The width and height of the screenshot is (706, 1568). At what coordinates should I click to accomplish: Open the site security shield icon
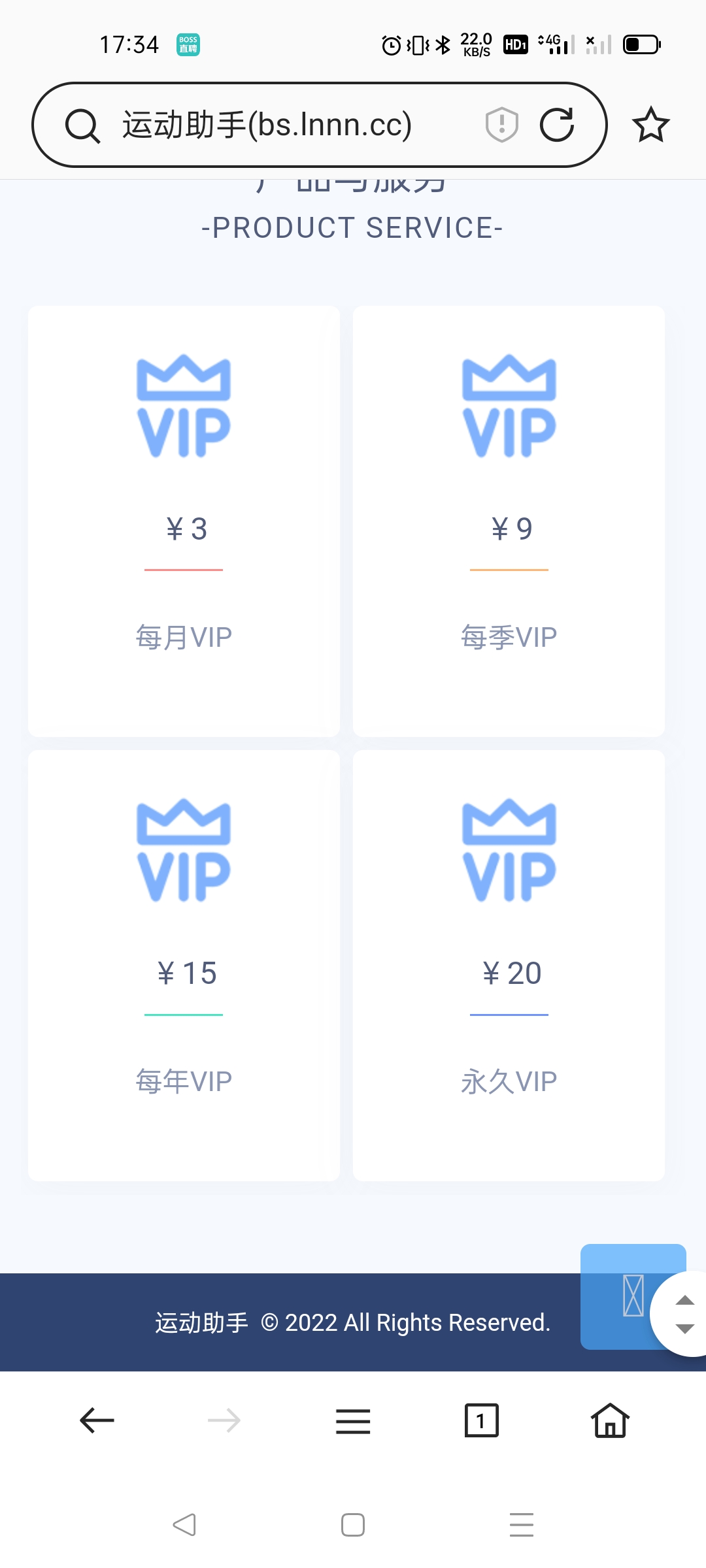pyautogui.click(x=502, y=125)
